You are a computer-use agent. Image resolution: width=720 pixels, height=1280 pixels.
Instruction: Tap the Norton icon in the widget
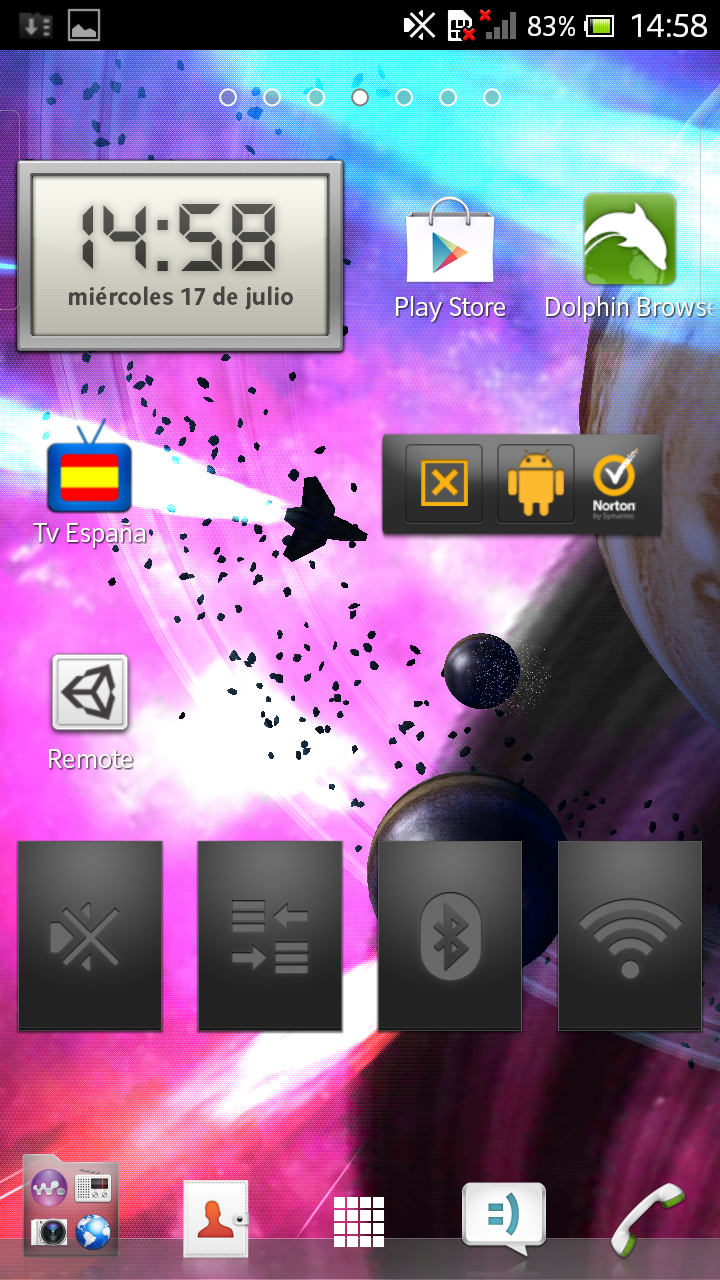click(x=613, y=484)
